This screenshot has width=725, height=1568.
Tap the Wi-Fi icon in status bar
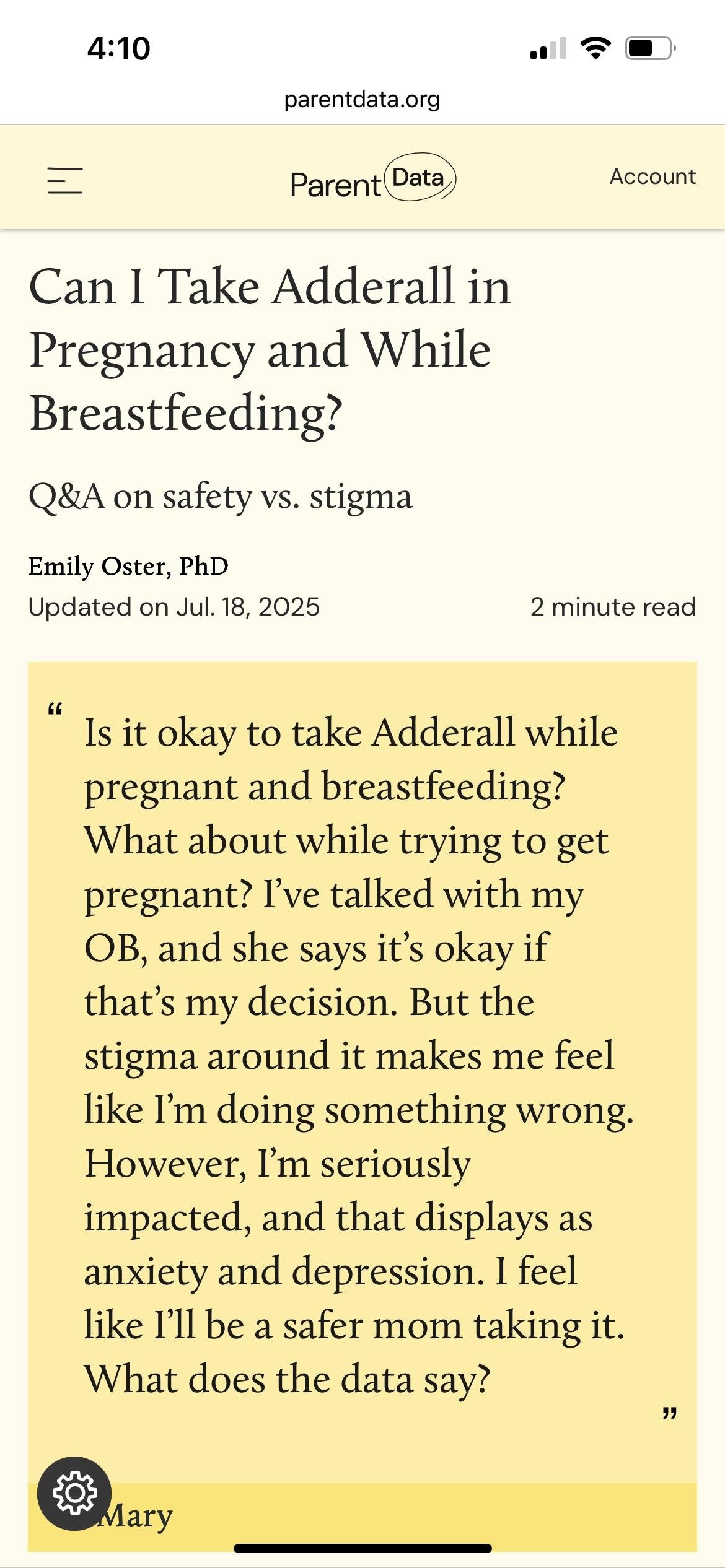595,49
